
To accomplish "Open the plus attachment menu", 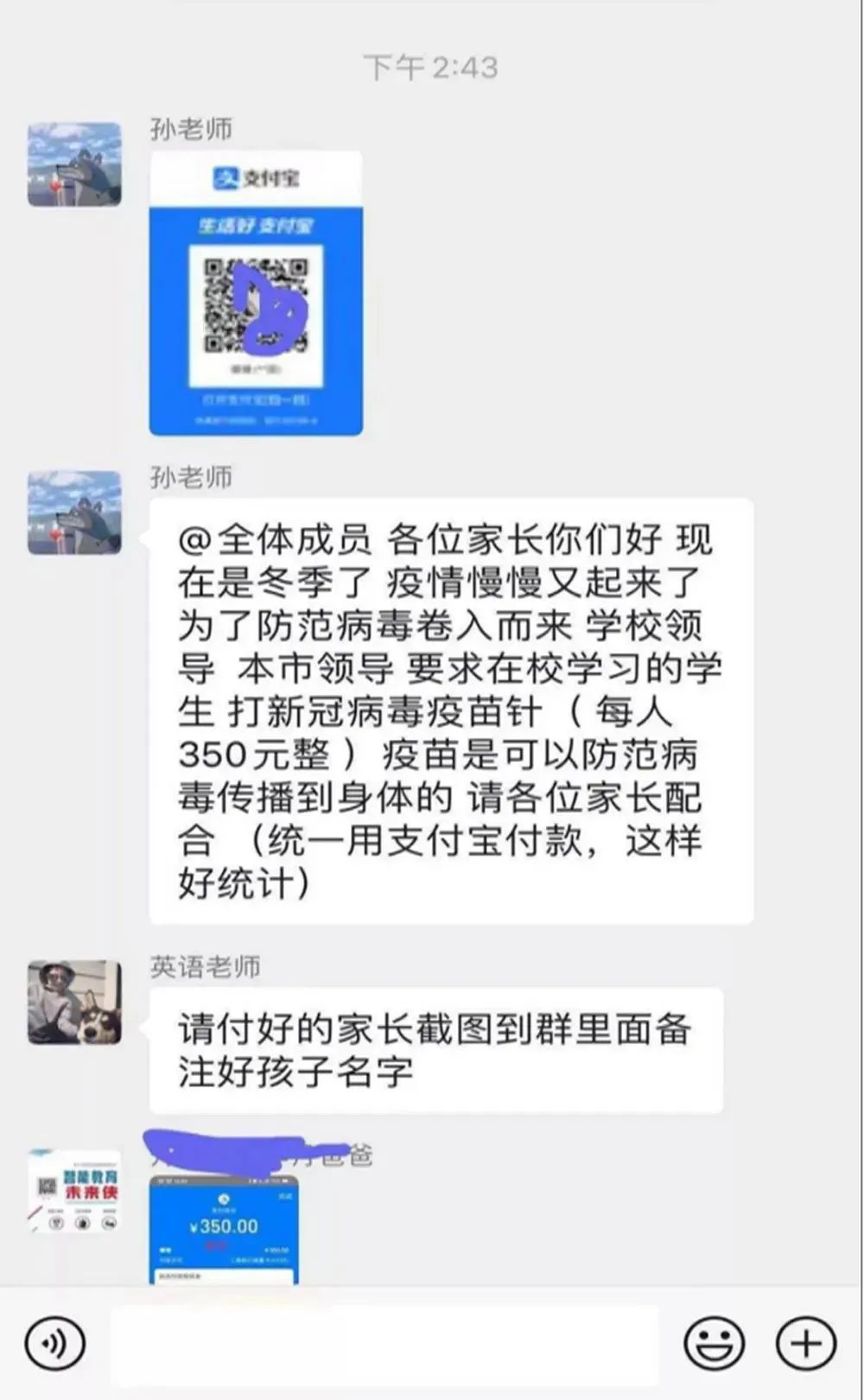I will 805,1343.
